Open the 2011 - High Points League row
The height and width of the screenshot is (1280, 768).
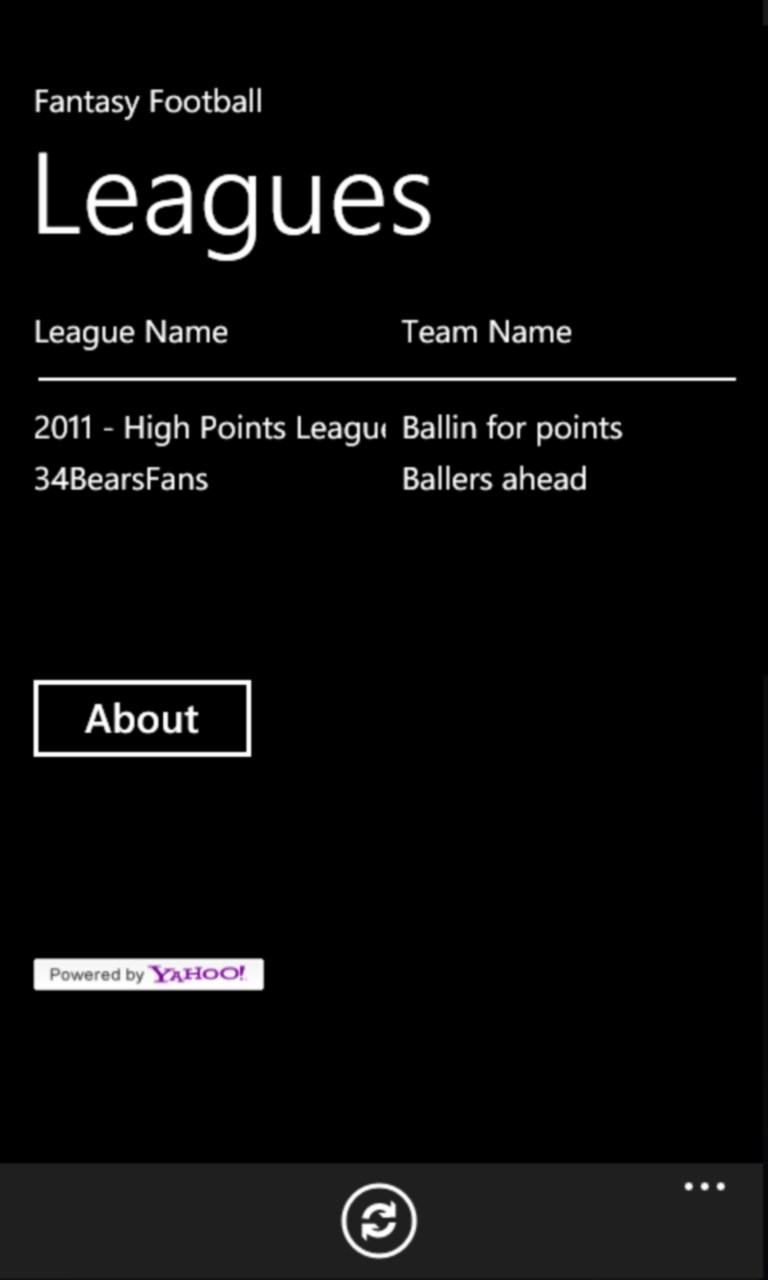pos(210,428)
